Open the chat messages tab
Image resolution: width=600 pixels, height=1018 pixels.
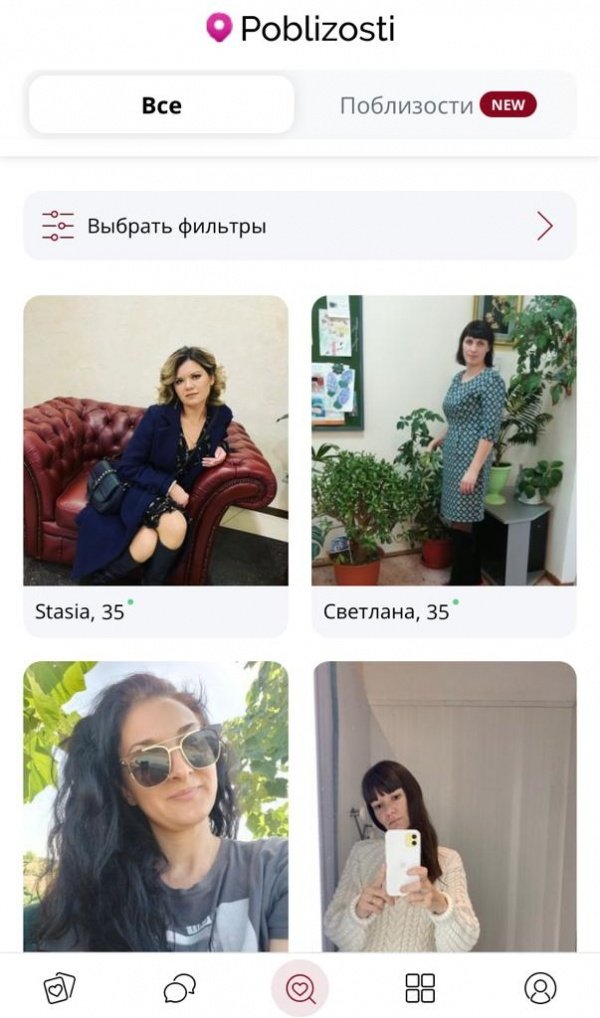coord(180,988)
